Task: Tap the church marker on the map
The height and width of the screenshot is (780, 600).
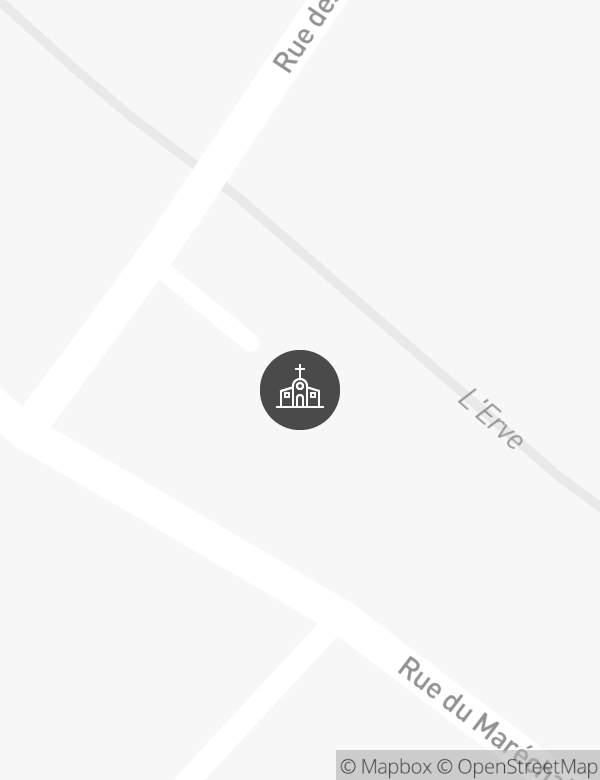Action: pos(300,390)
